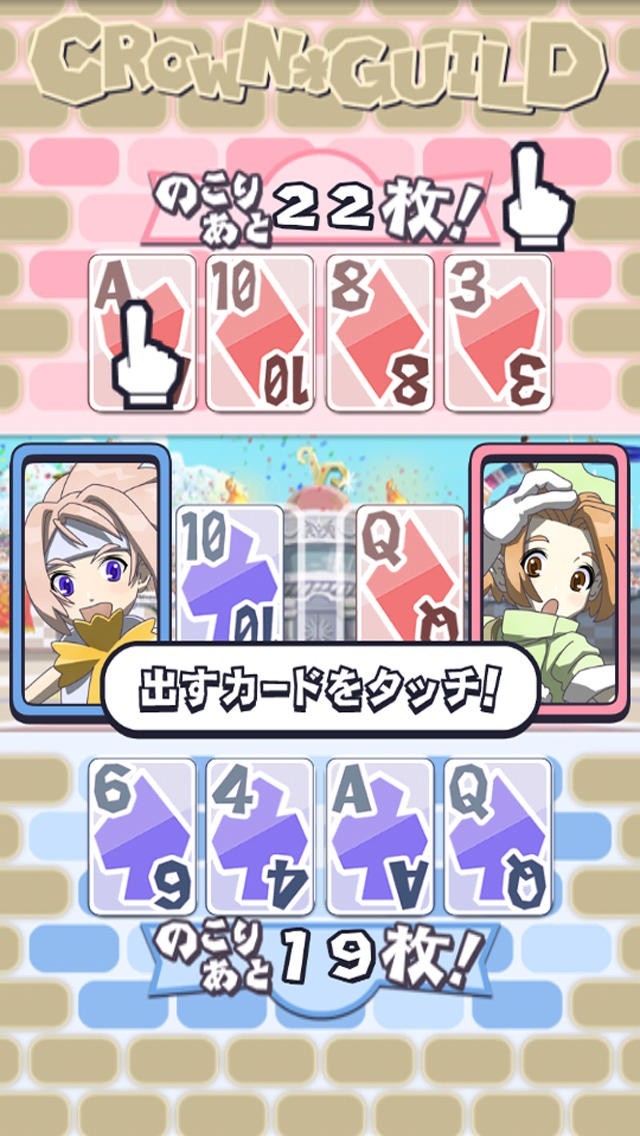Screen dimensions: 640x1136
Task: Play the 6 of spades from your hand
Action: point(143,837)
